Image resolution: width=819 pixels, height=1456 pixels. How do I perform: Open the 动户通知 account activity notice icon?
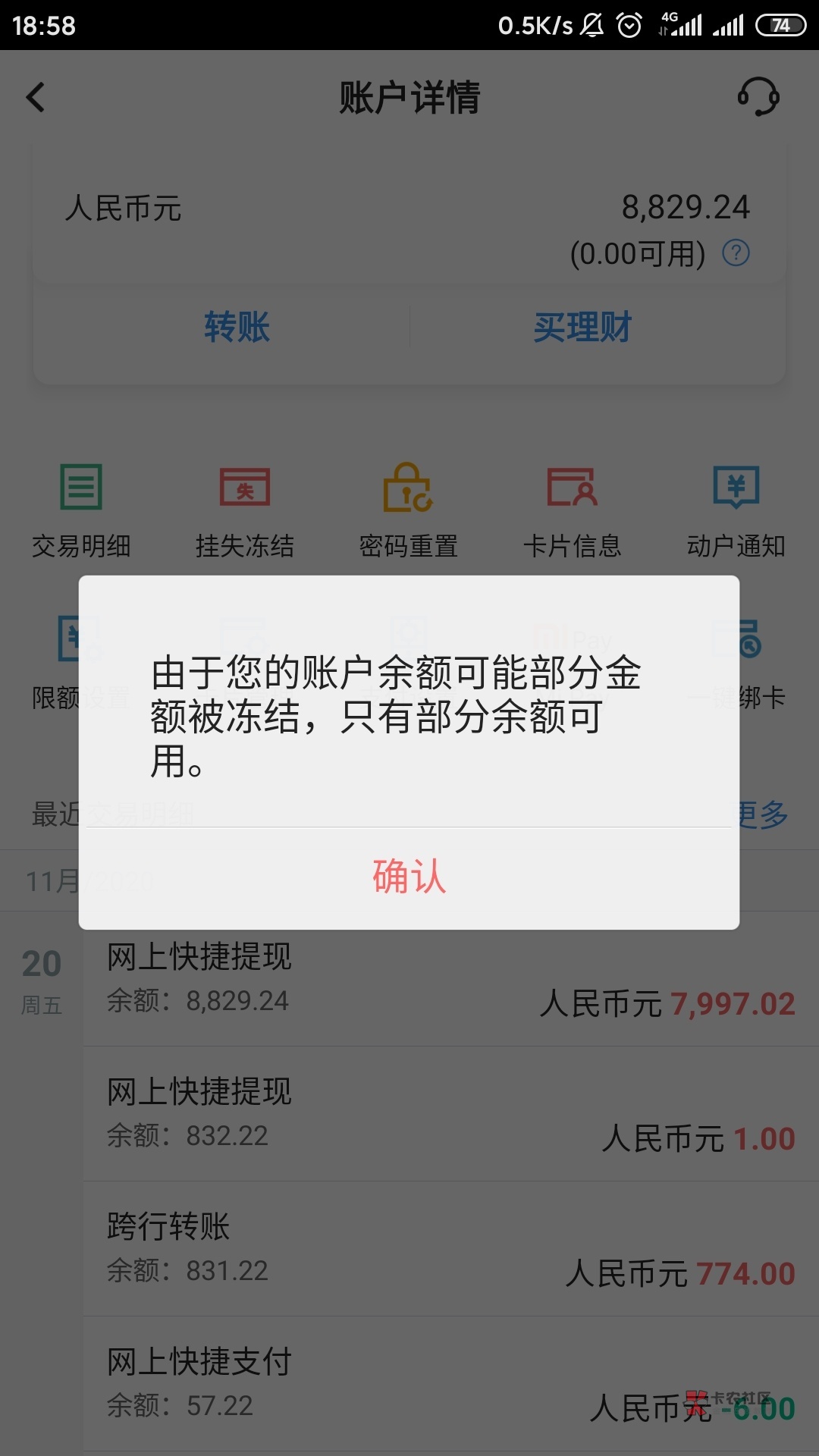[x=736, y=493]
